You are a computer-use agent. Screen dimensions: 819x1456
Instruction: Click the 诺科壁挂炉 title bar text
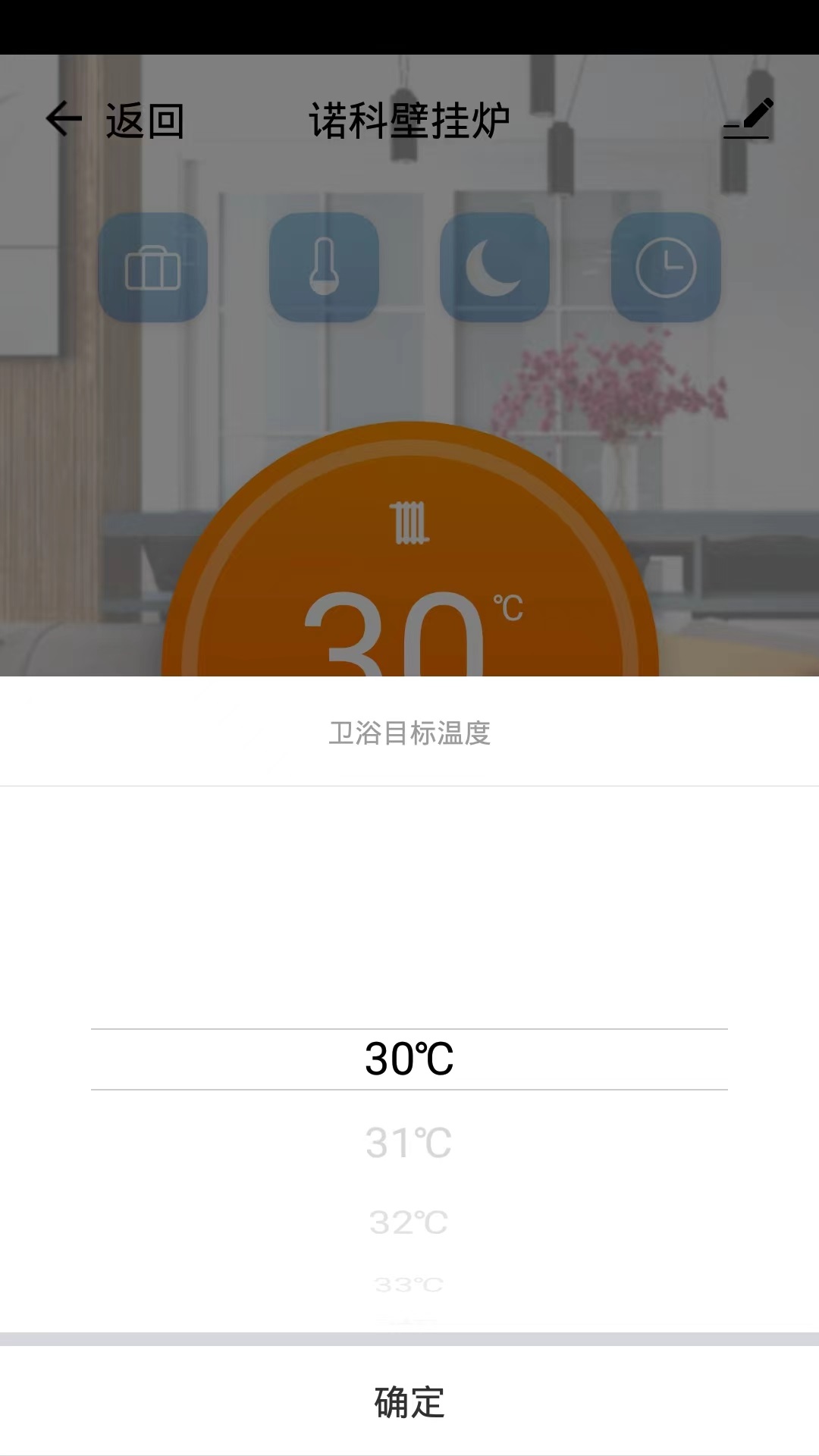click(x=409, y=119)
